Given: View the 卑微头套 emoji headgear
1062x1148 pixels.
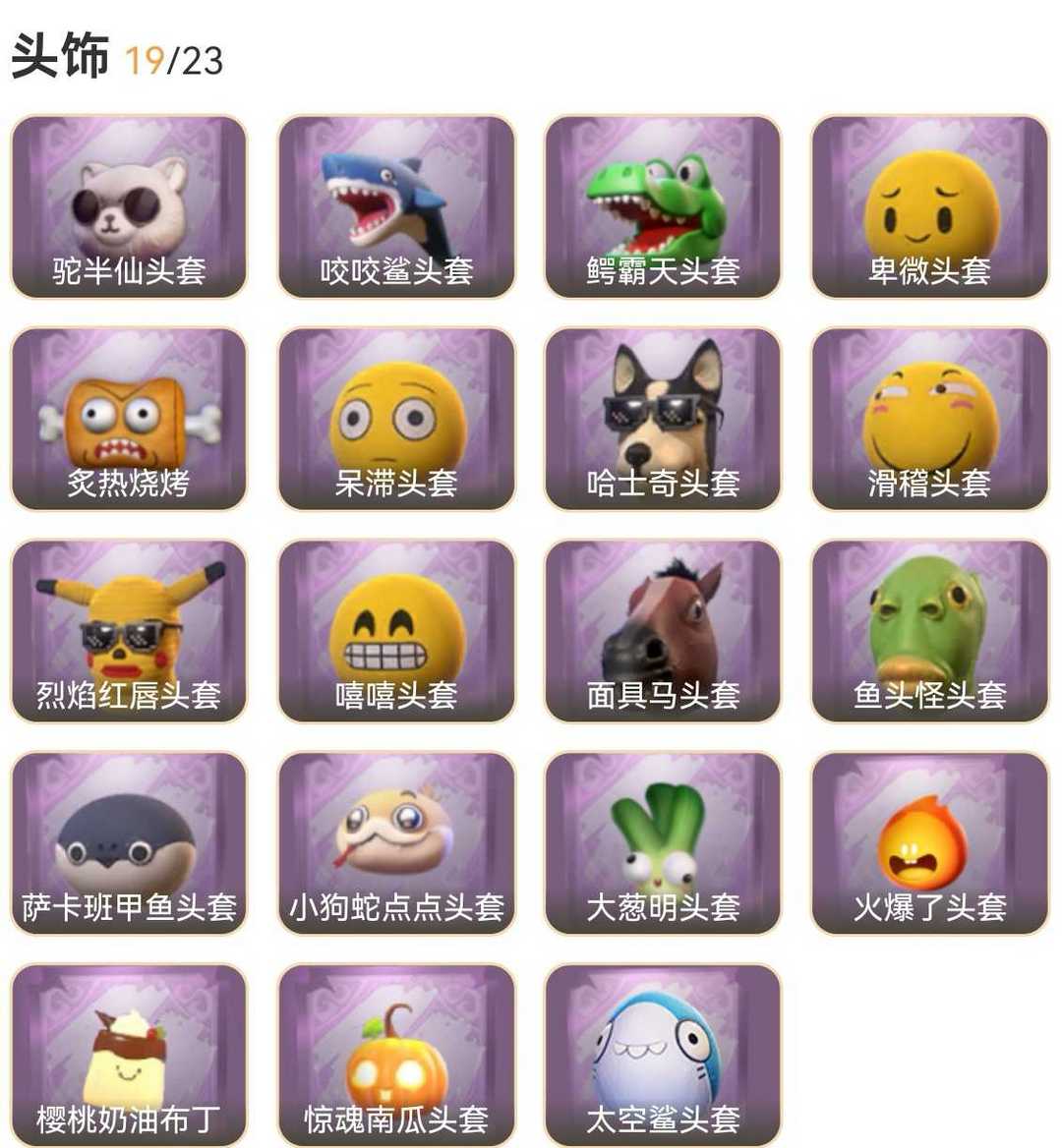Looking at the screenshot, I should 930,207.
